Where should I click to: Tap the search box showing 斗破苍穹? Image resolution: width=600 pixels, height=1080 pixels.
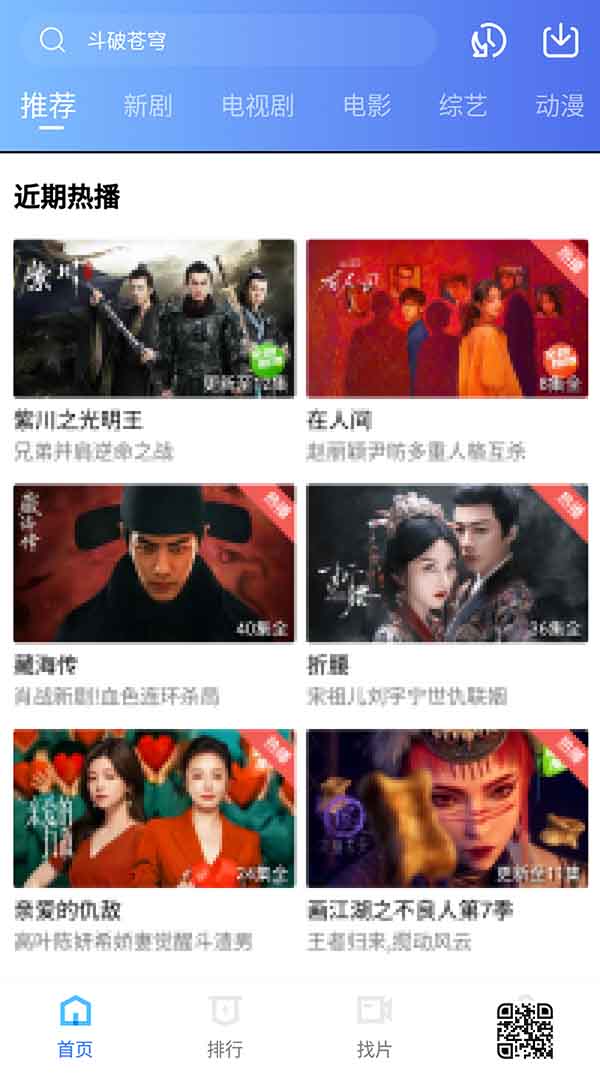click(228, 41)
